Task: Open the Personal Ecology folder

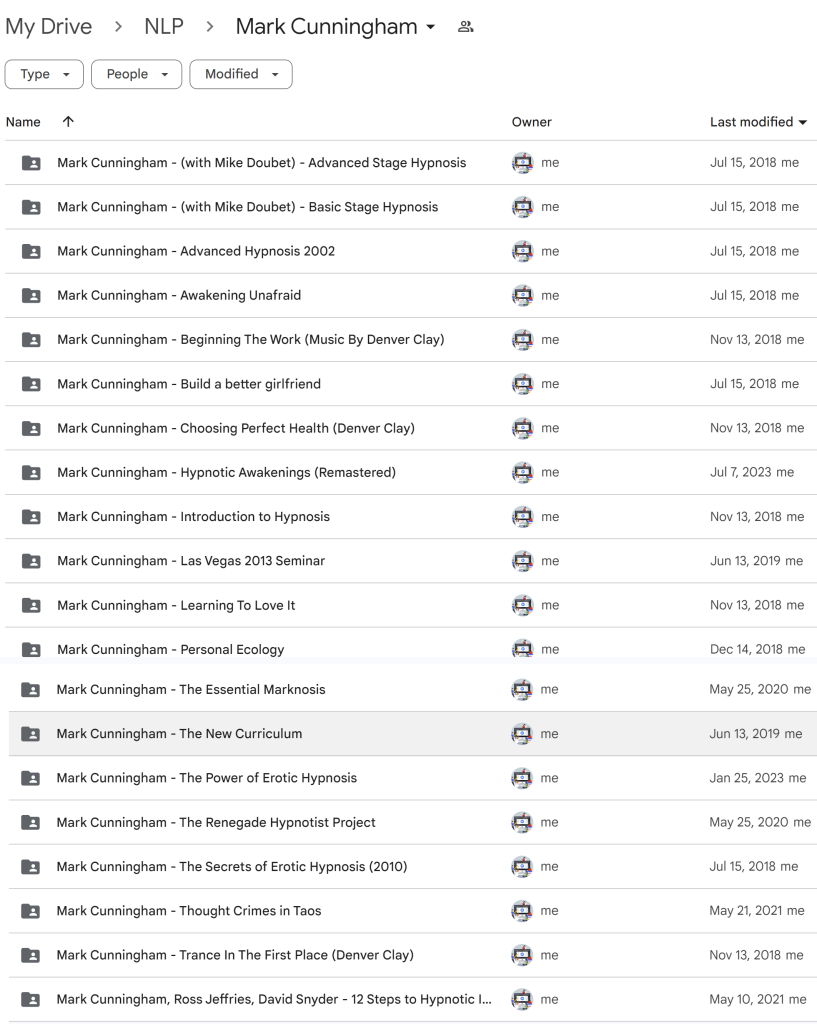Action: point(170,649)
